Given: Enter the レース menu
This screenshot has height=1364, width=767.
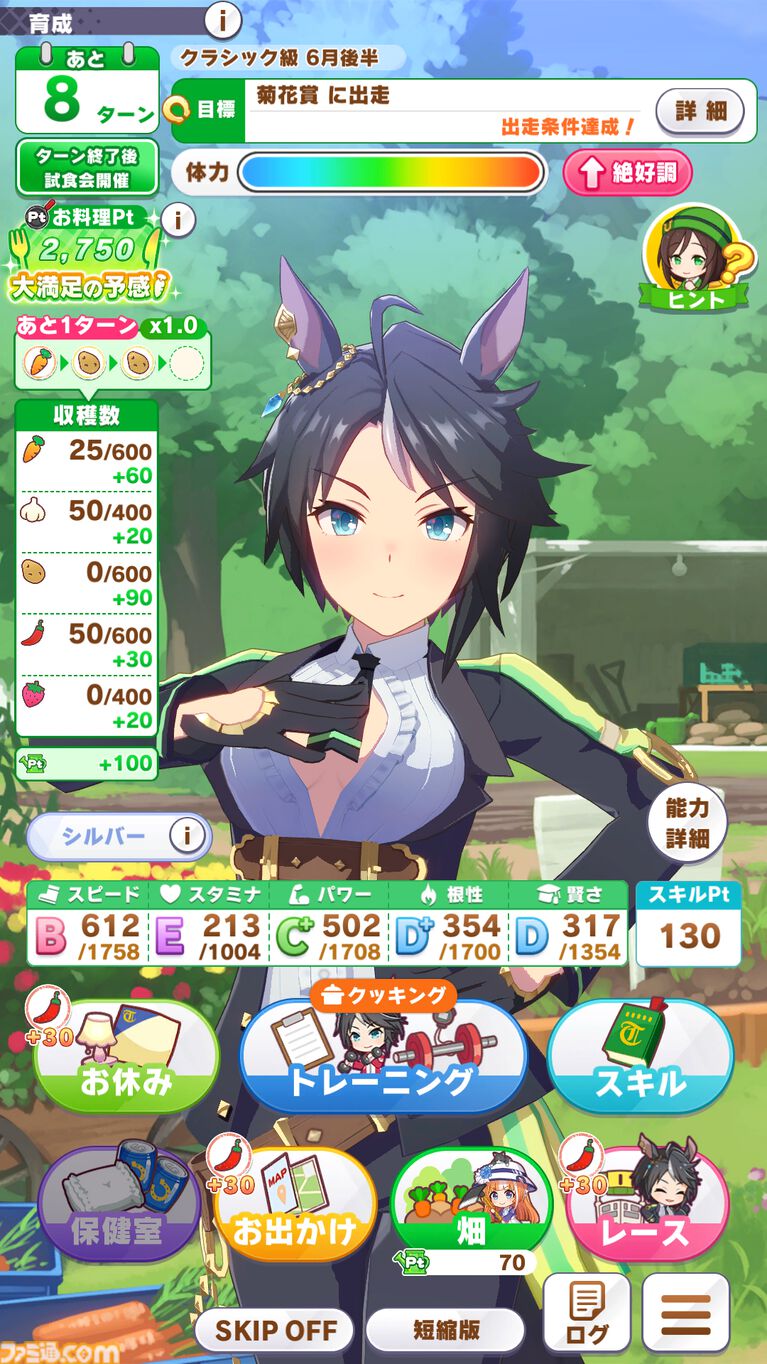Looking at the screenshot, I should (647, 1207).
